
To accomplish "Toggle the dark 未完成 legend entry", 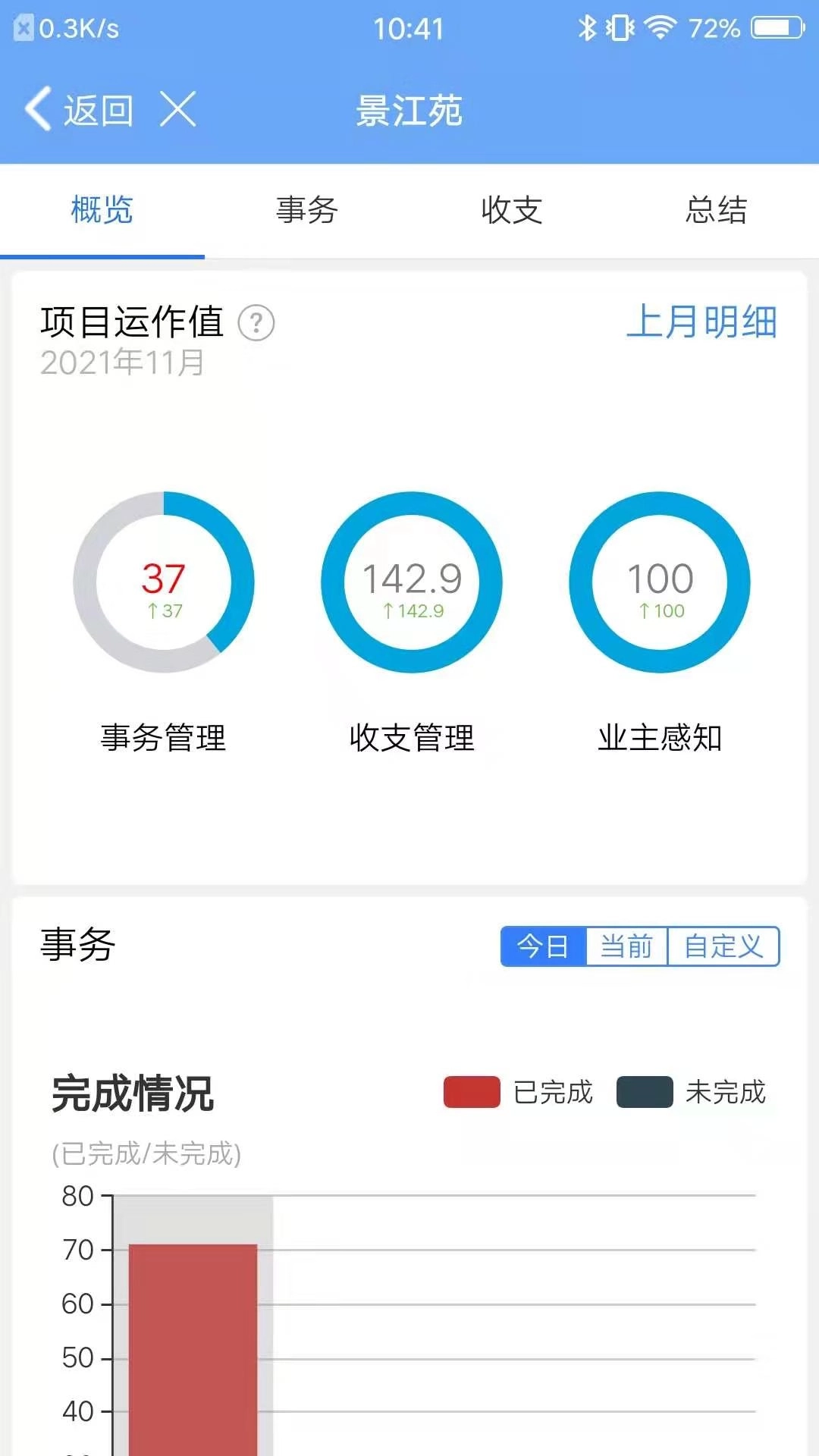I will pos(646,1092).
